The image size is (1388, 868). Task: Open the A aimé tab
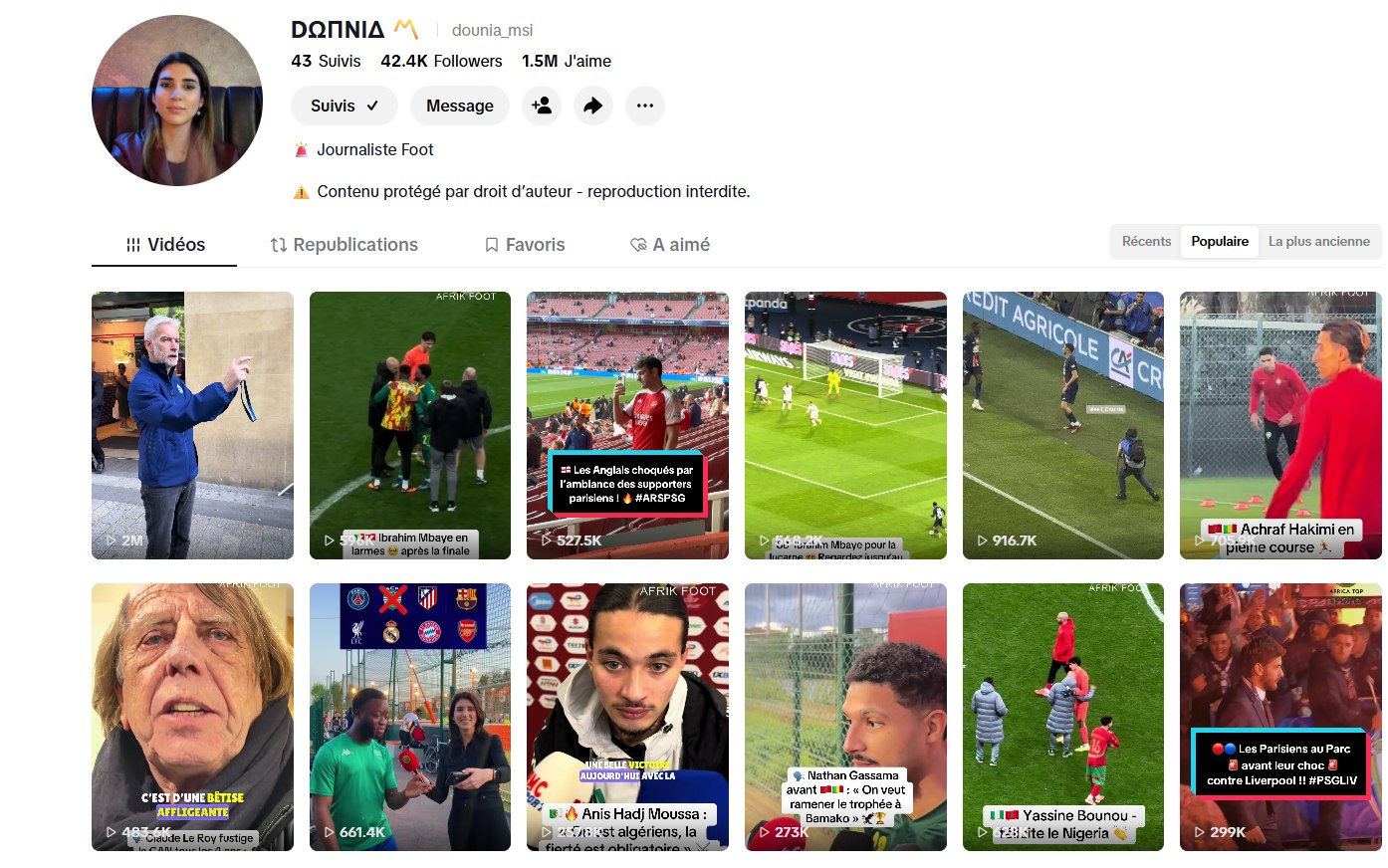coord(670,245)
